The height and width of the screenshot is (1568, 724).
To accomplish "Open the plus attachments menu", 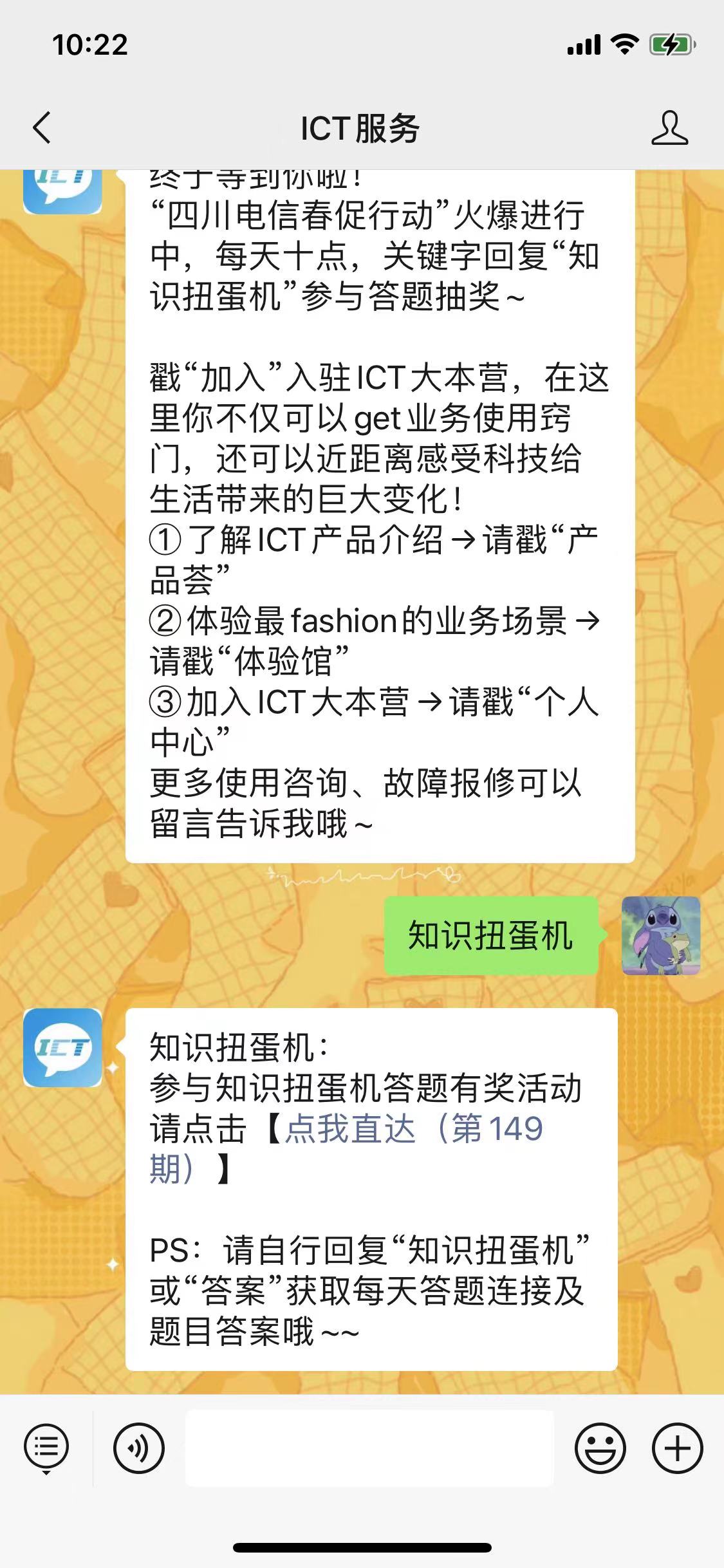I will pyautogui.click(x=677, y=1448).
